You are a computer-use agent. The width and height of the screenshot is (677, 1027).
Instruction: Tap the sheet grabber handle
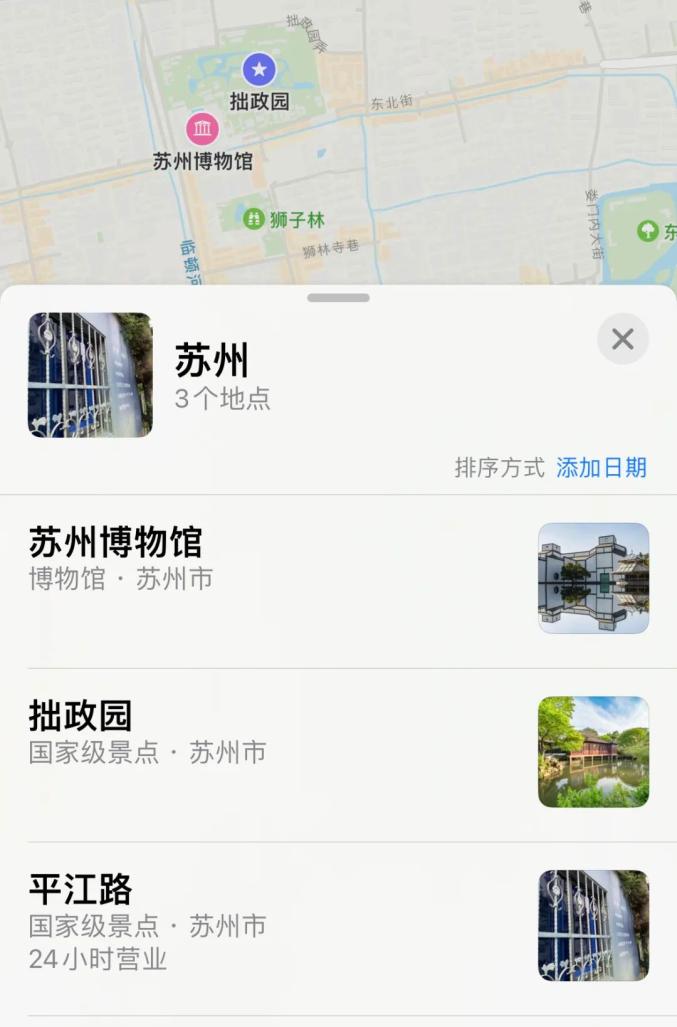pos(338,297)
